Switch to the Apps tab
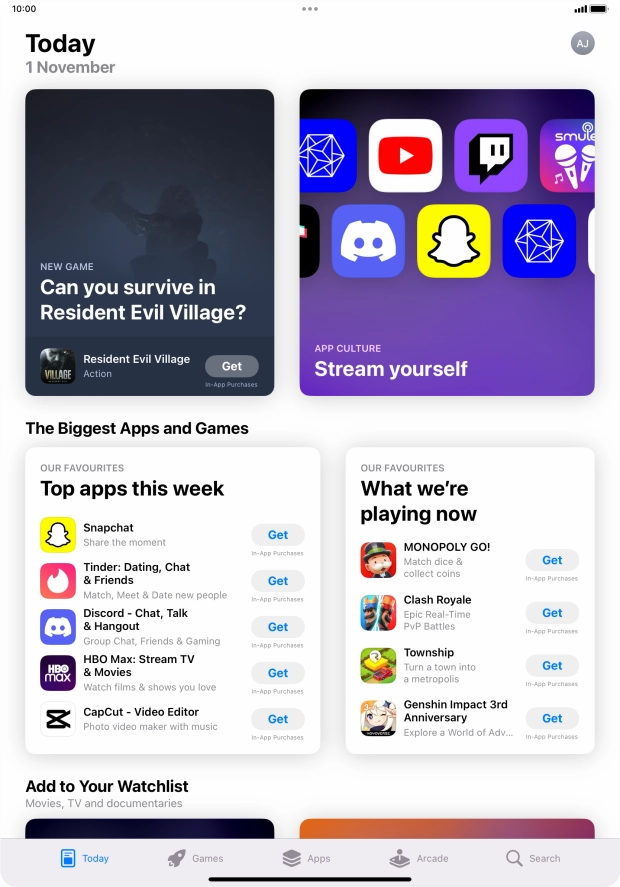The width and height of the screenshot is (620, 887). 307,858
